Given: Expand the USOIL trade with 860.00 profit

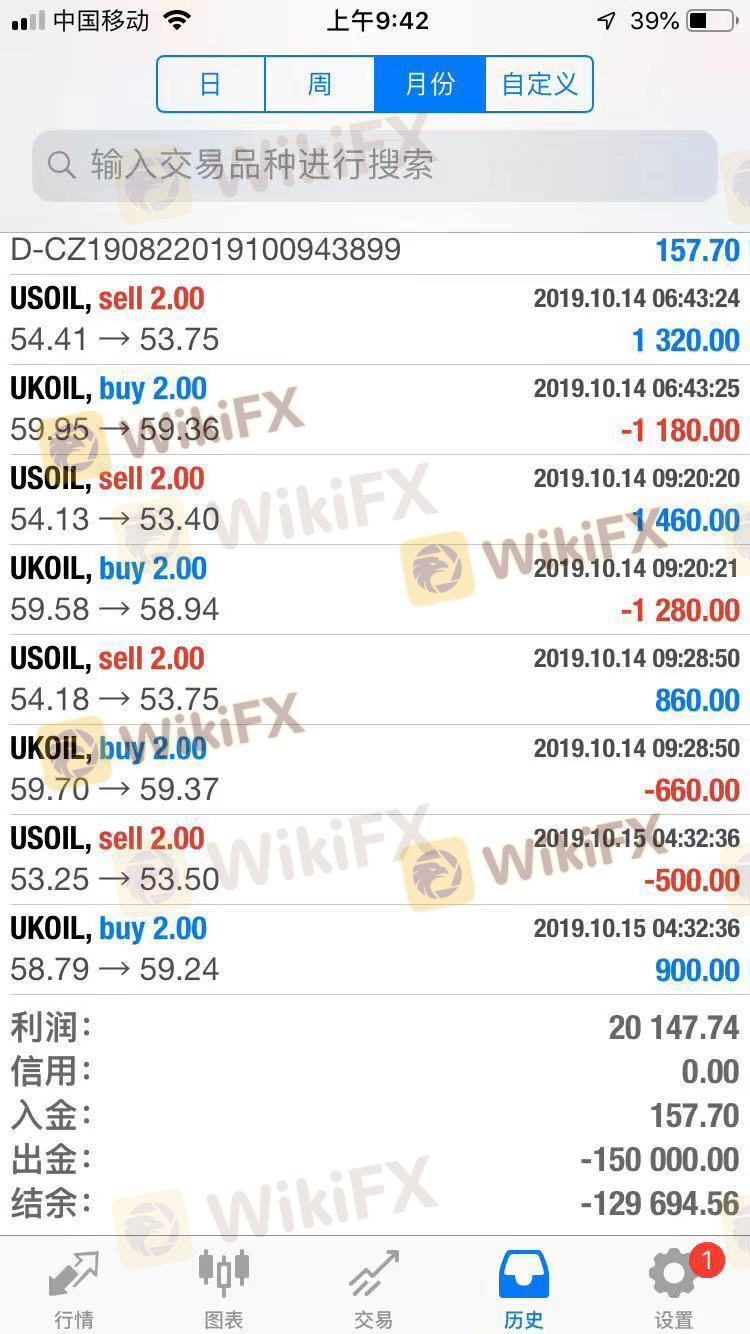Looking at the screenshot, I should click(x=375, y=679).
